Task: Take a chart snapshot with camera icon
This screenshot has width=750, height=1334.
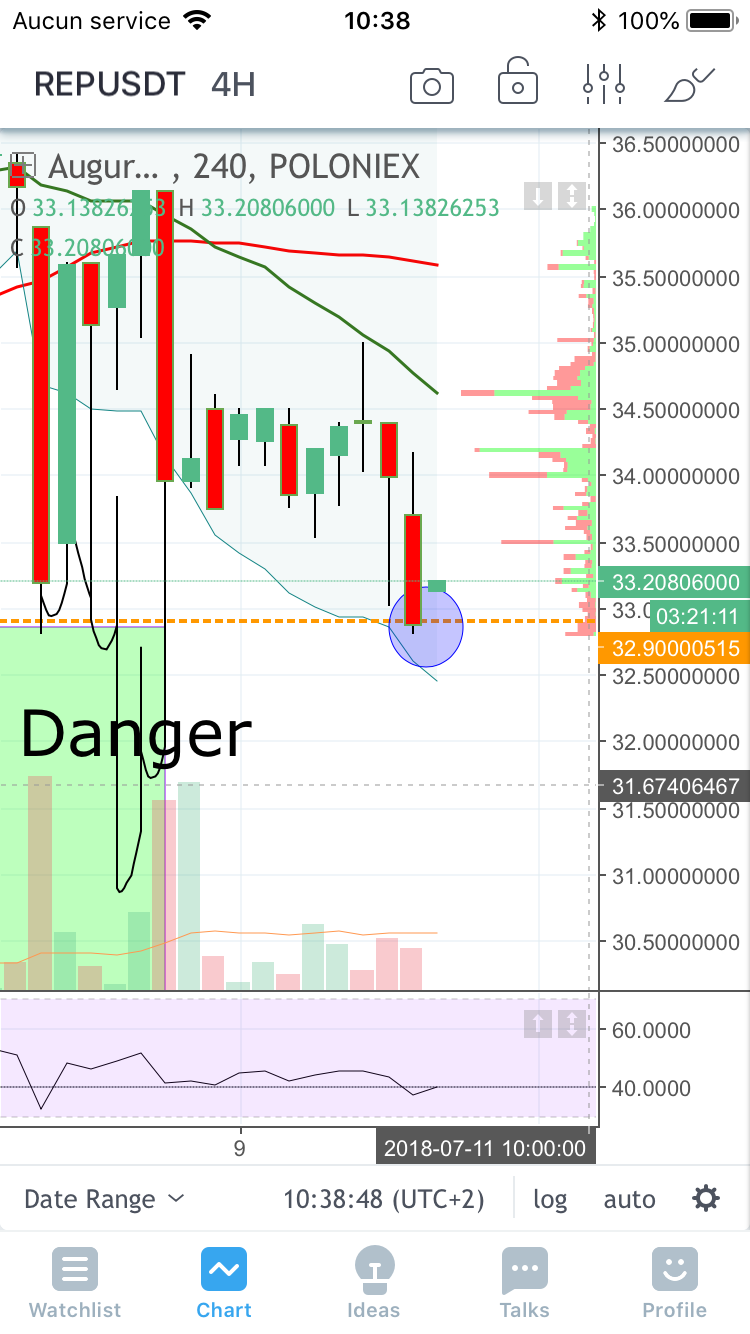Action: (x=432, y=86)
